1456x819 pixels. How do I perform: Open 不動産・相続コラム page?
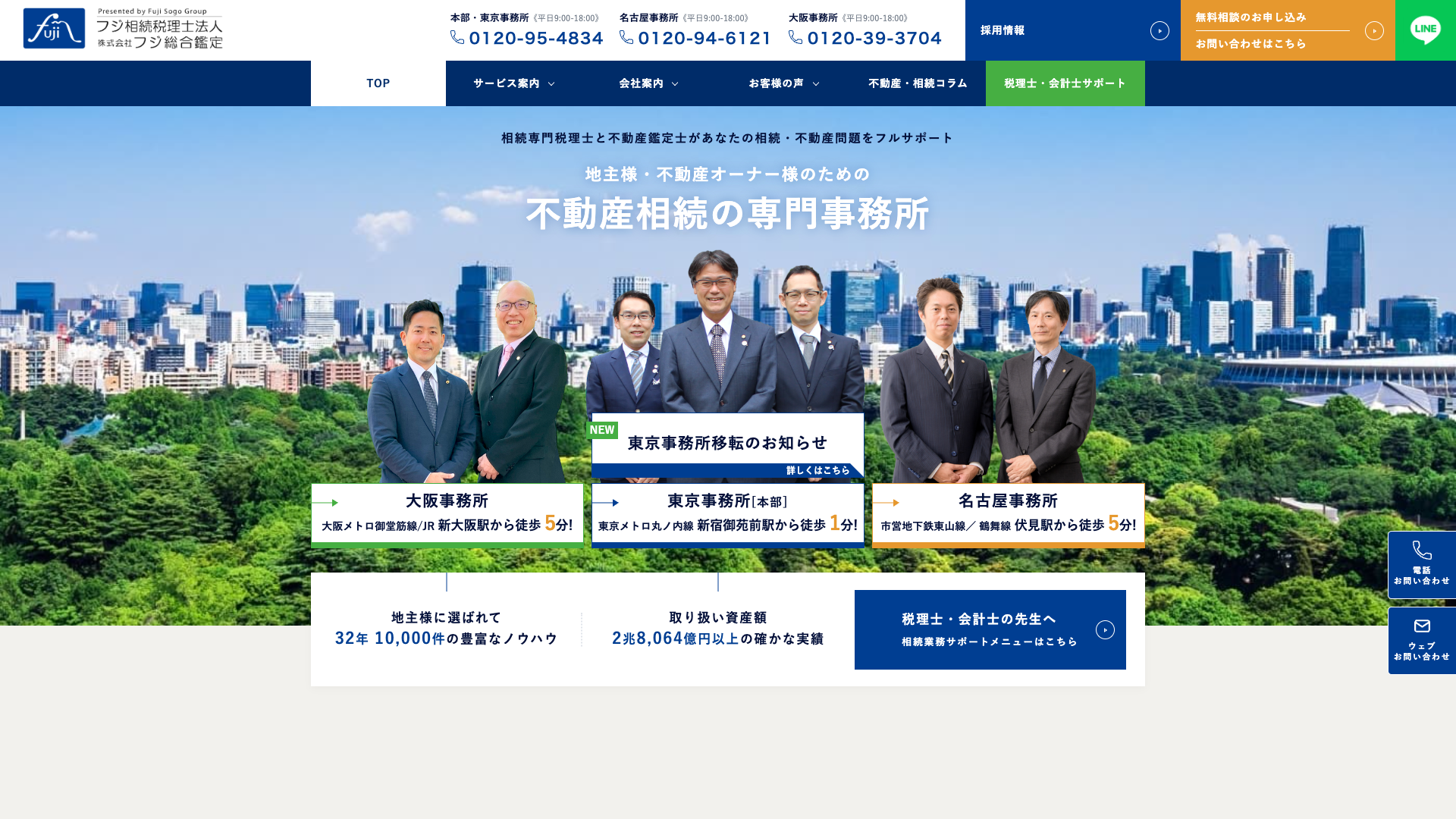point(918,83)
